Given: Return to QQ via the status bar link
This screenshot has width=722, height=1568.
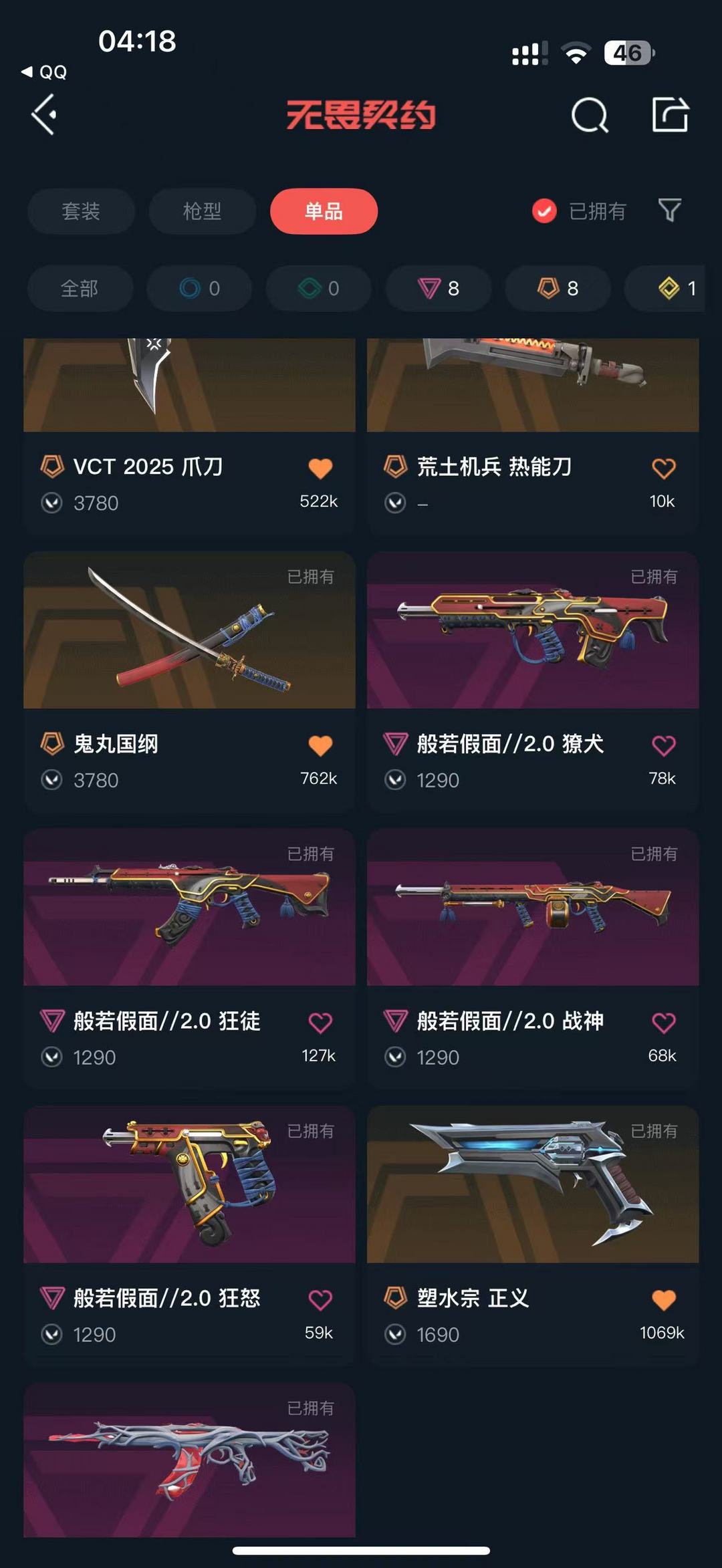Looking at the screenshot, I should coord(44,72).
